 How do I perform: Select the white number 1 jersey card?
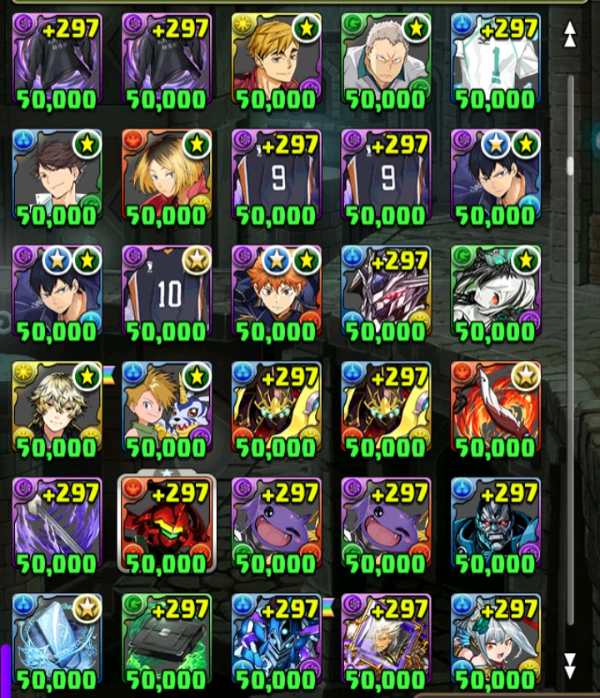495,61
